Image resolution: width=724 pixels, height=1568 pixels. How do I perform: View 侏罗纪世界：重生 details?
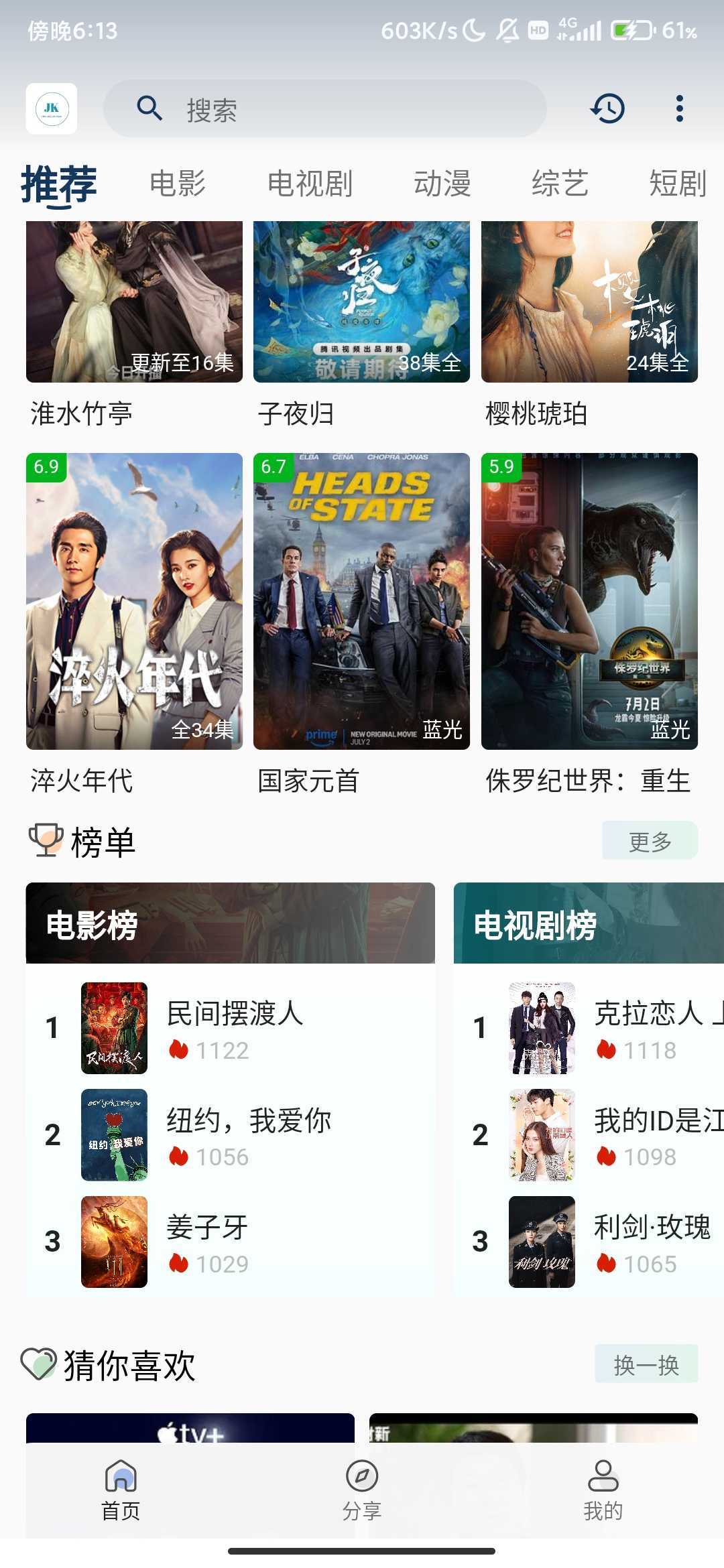pyautogui.click(x=589, y=601)
